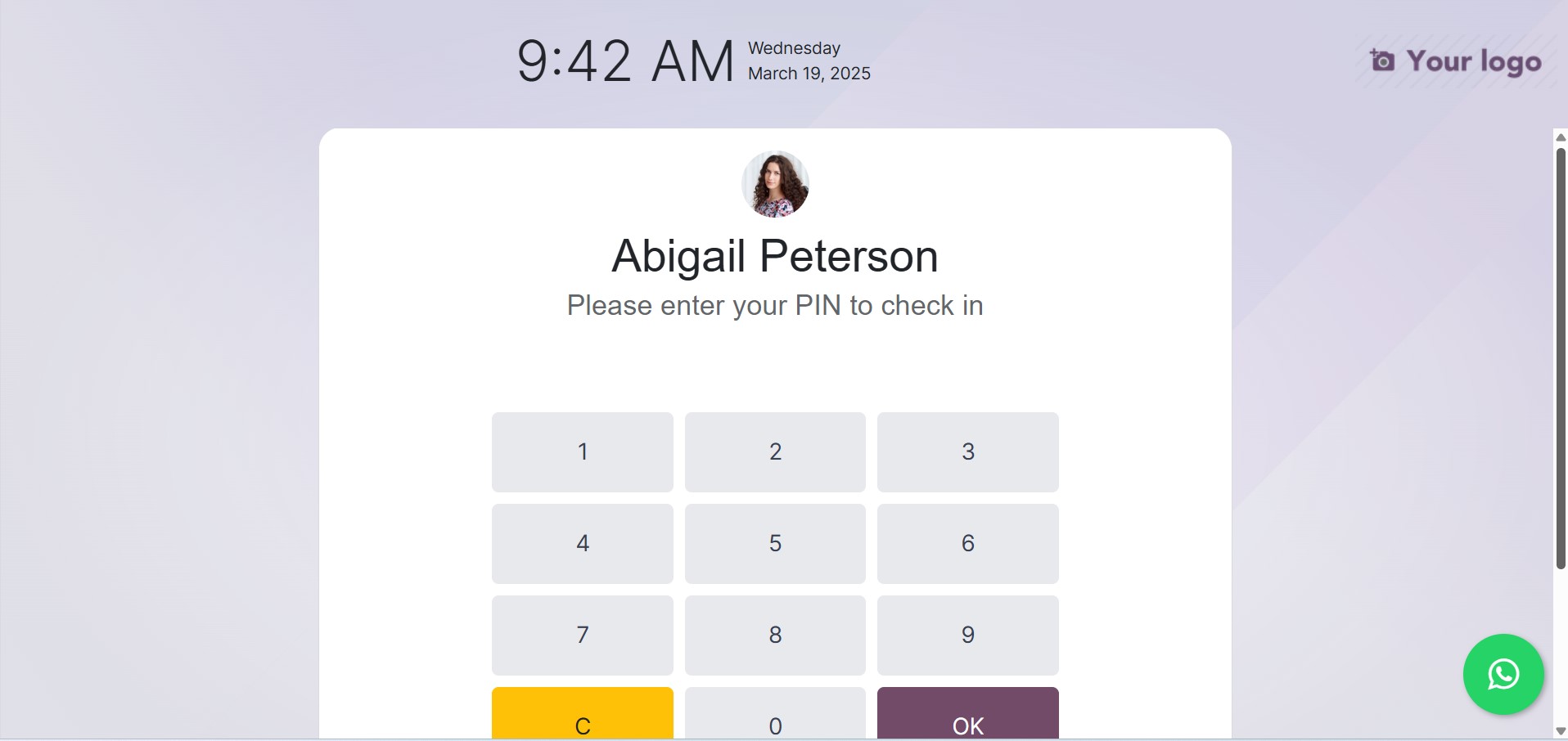Enter digit 0 on the keypad
Image resolution: width=1568 pixels, height=741 pixels.
775,716
